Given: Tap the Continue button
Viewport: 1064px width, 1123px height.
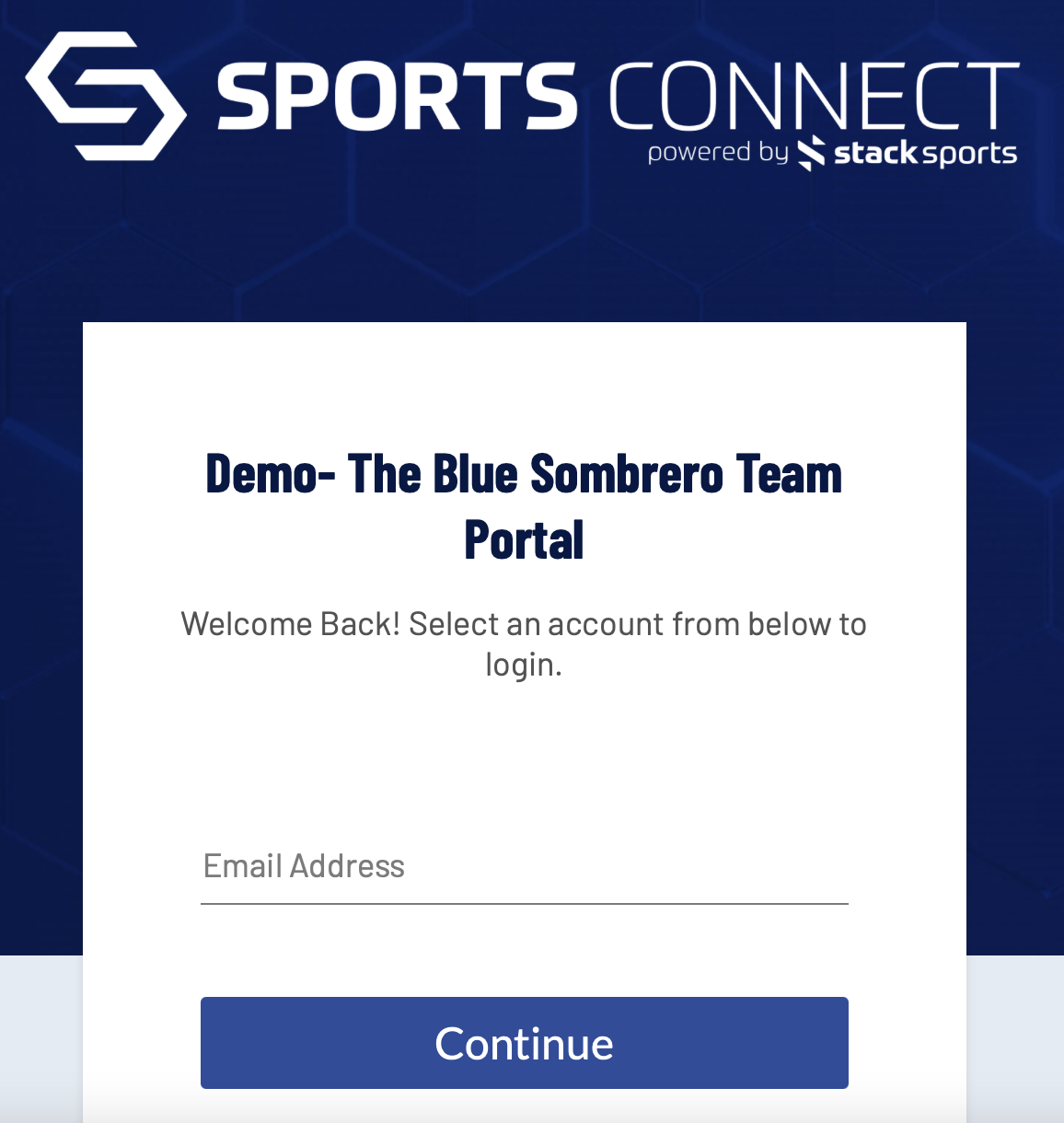Looking at the screenshot, I should 524,1043.
